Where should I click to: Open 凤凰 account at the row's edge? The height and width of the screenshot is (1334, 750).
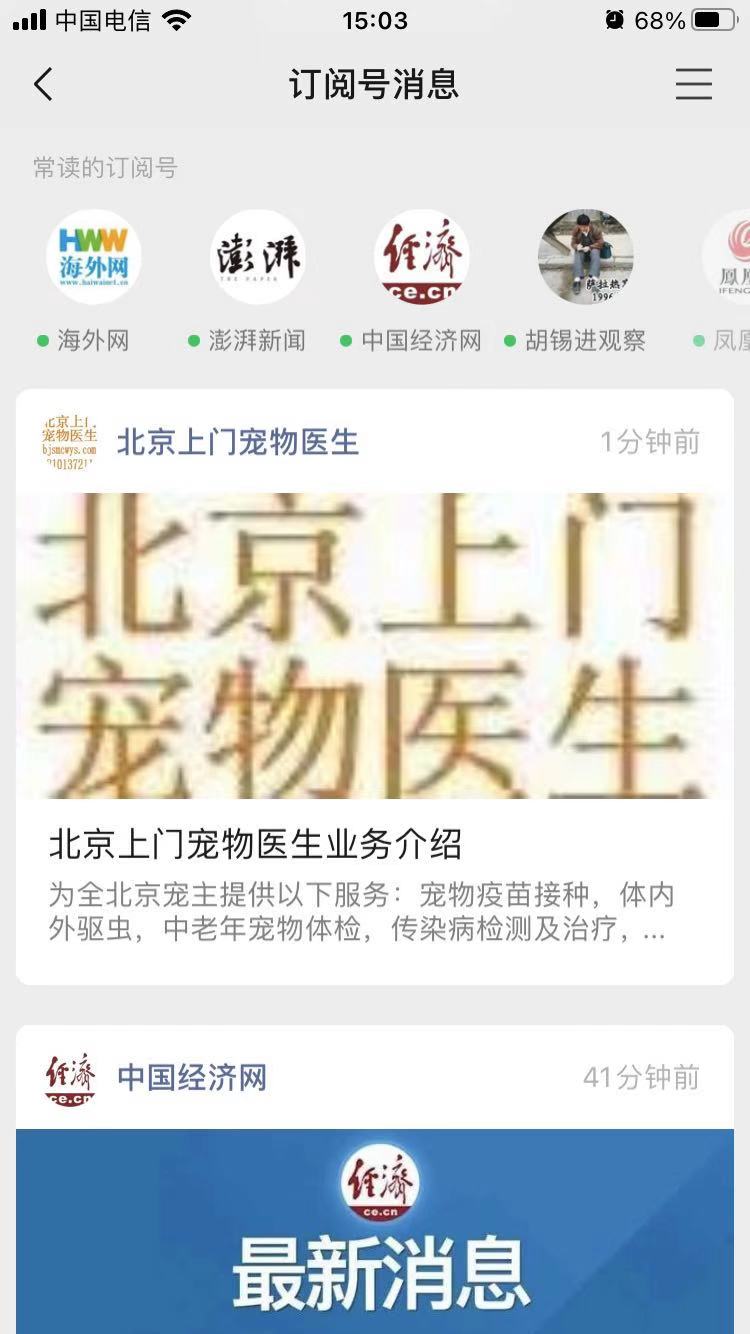728,257
